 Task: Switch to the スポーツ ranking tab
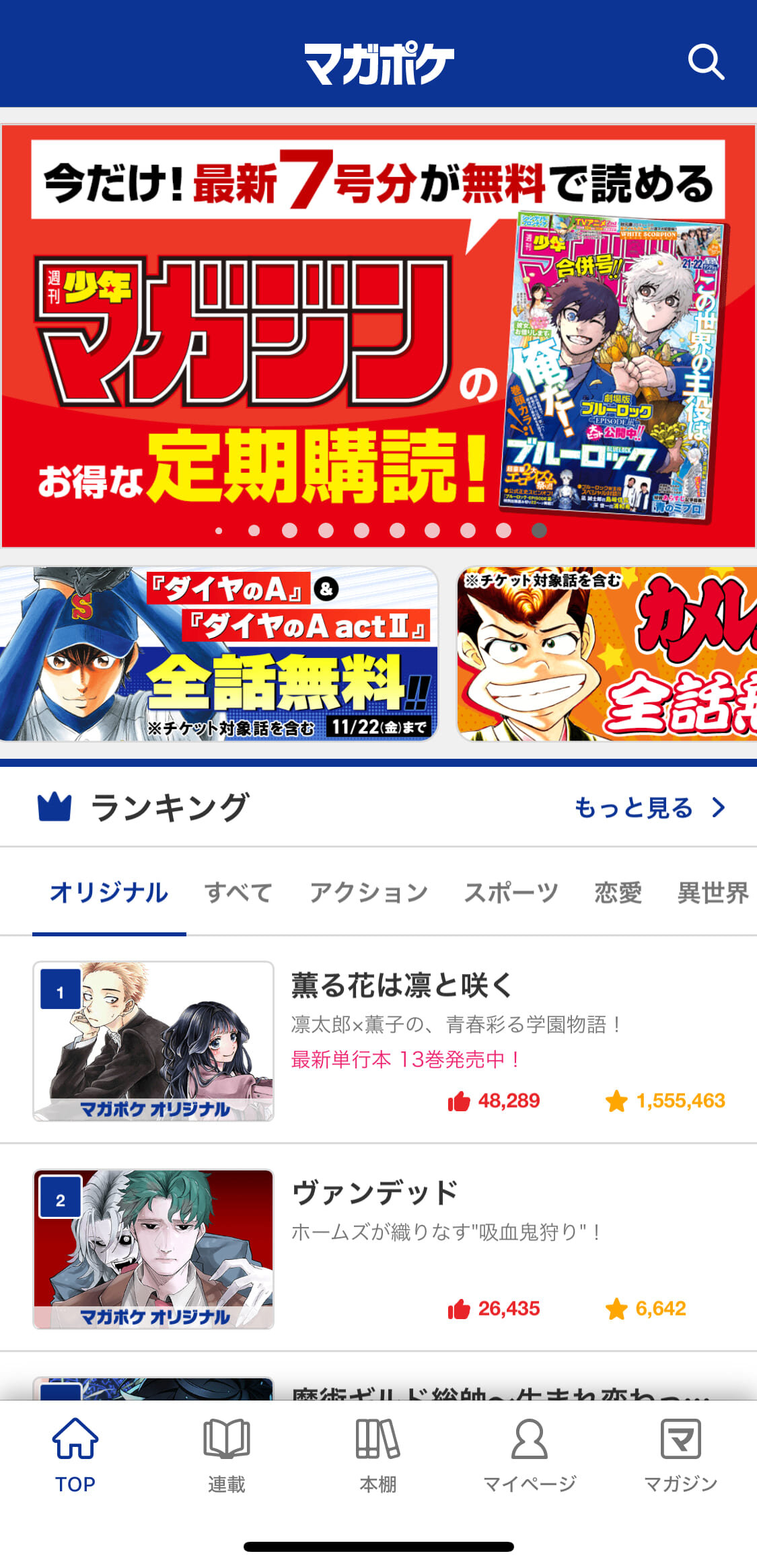point(511,893)
